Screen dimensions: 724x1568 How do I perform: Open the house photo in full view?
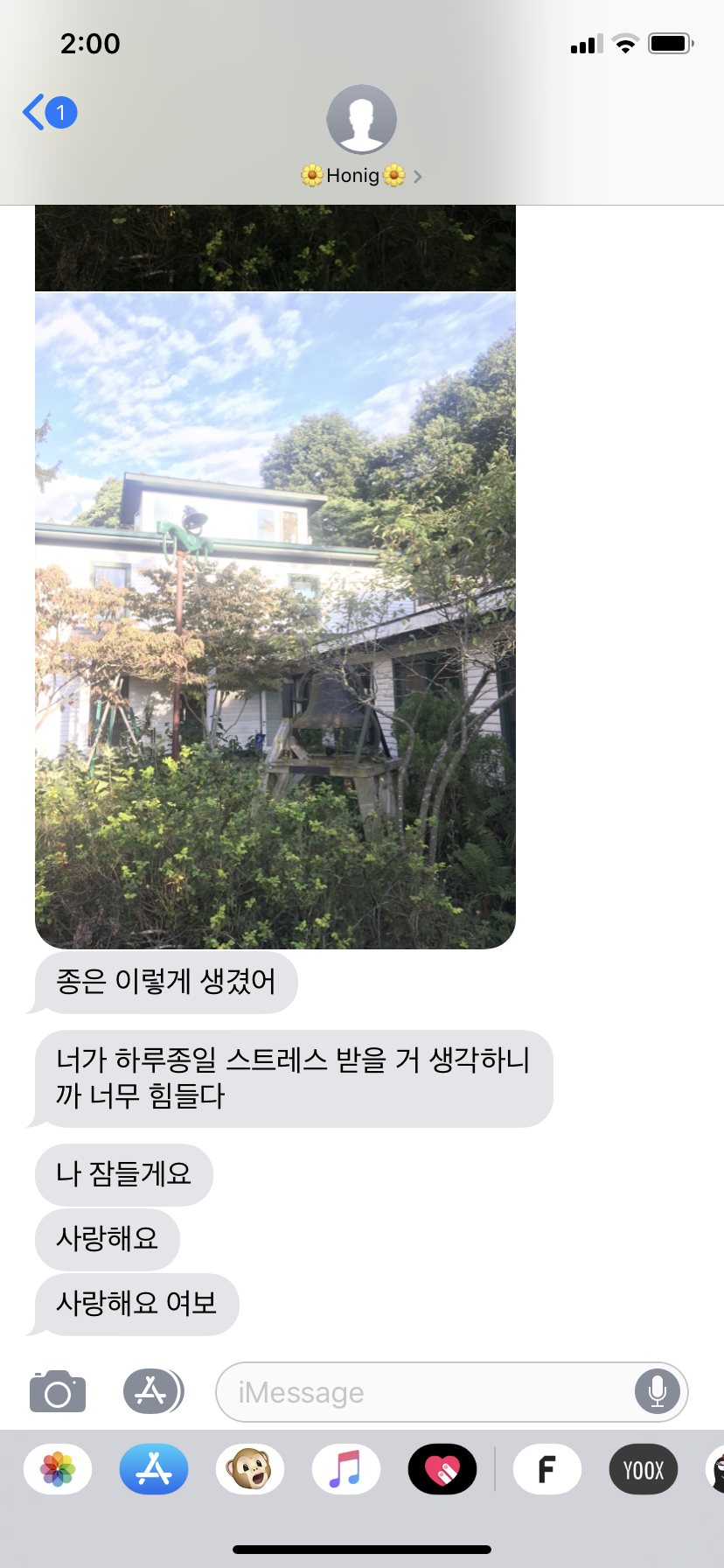click(275, 620)
